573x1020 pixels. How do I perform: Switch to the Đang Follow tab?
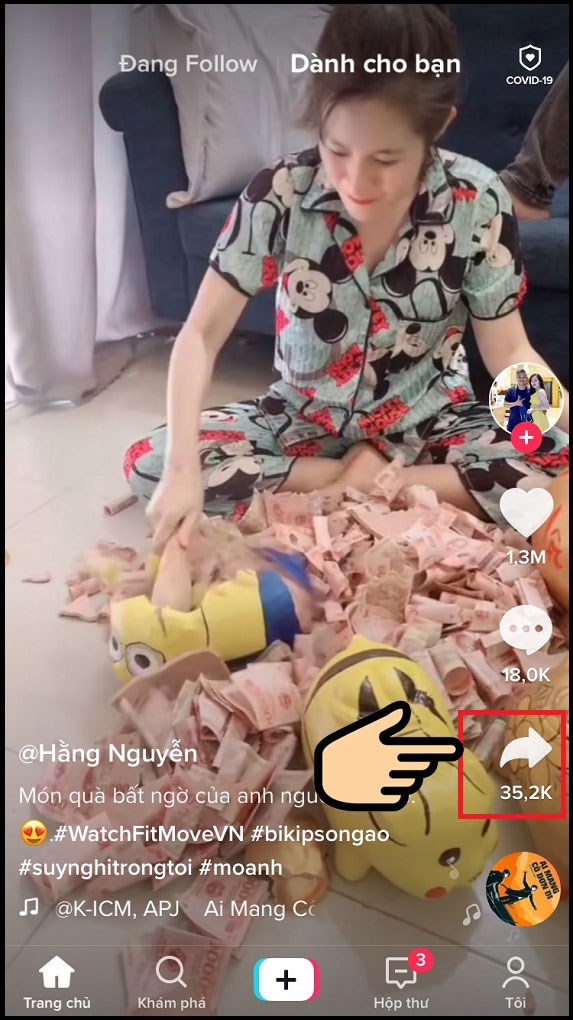[188, 64]
